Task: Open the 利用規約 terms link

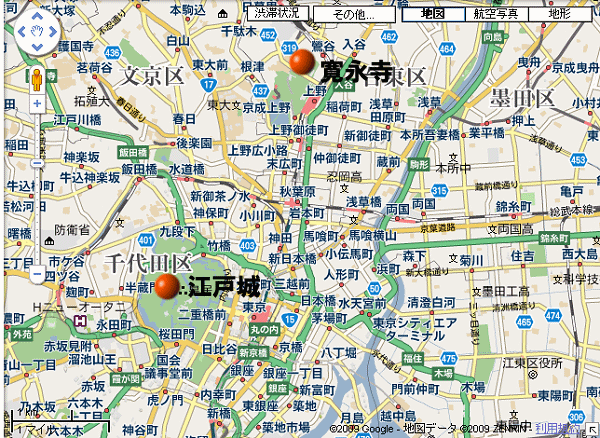Action: pyautogui.click(x=553, y=428)
